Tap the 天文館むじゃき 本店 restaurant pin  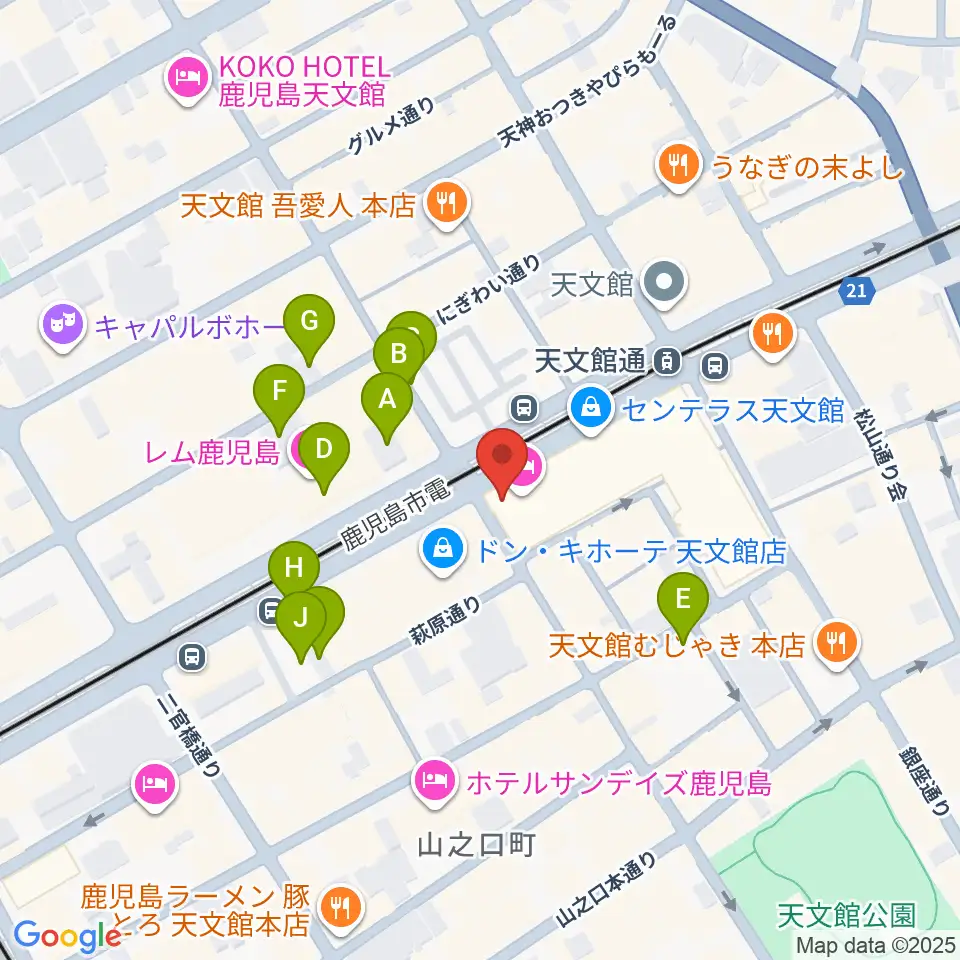pyautogui.click(x=838, y=644)
